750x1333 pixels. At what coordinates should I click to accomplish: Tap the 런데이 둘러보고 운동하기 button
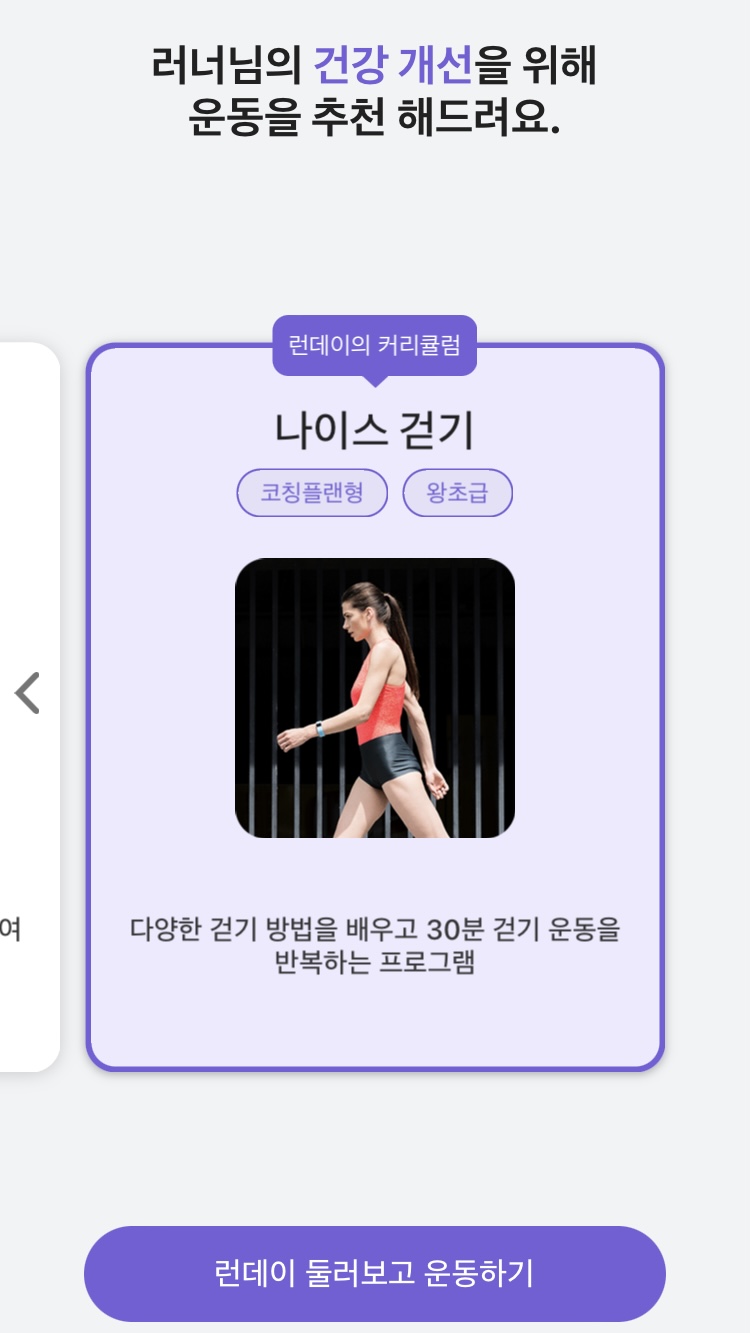tap(375, 1273)
